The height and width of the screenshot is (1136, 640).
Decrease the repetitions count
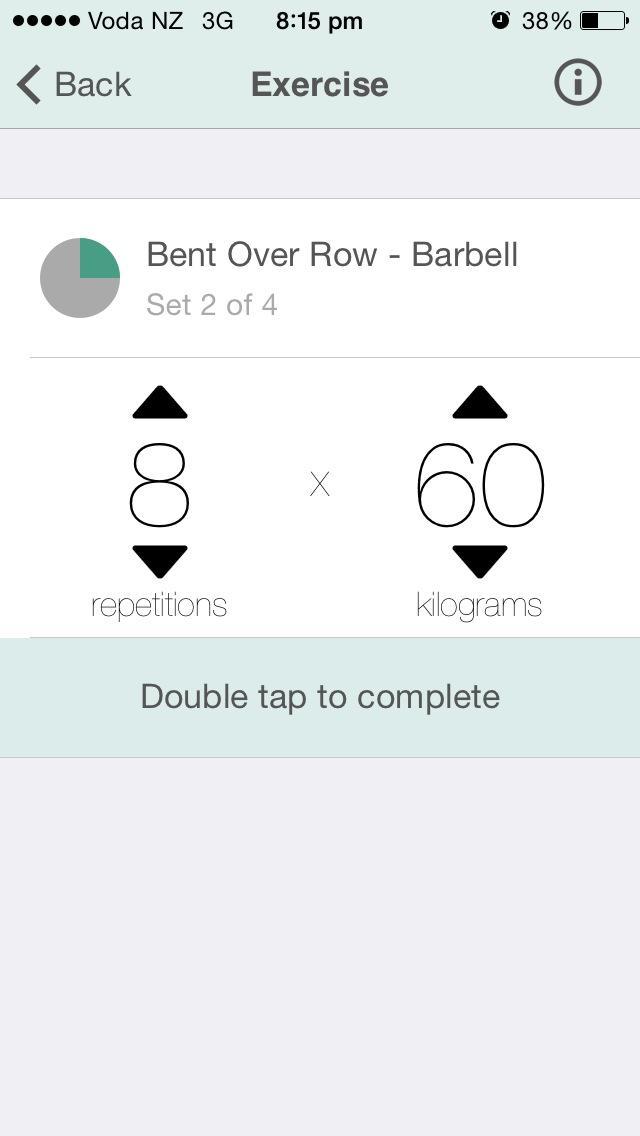[160, 561]
